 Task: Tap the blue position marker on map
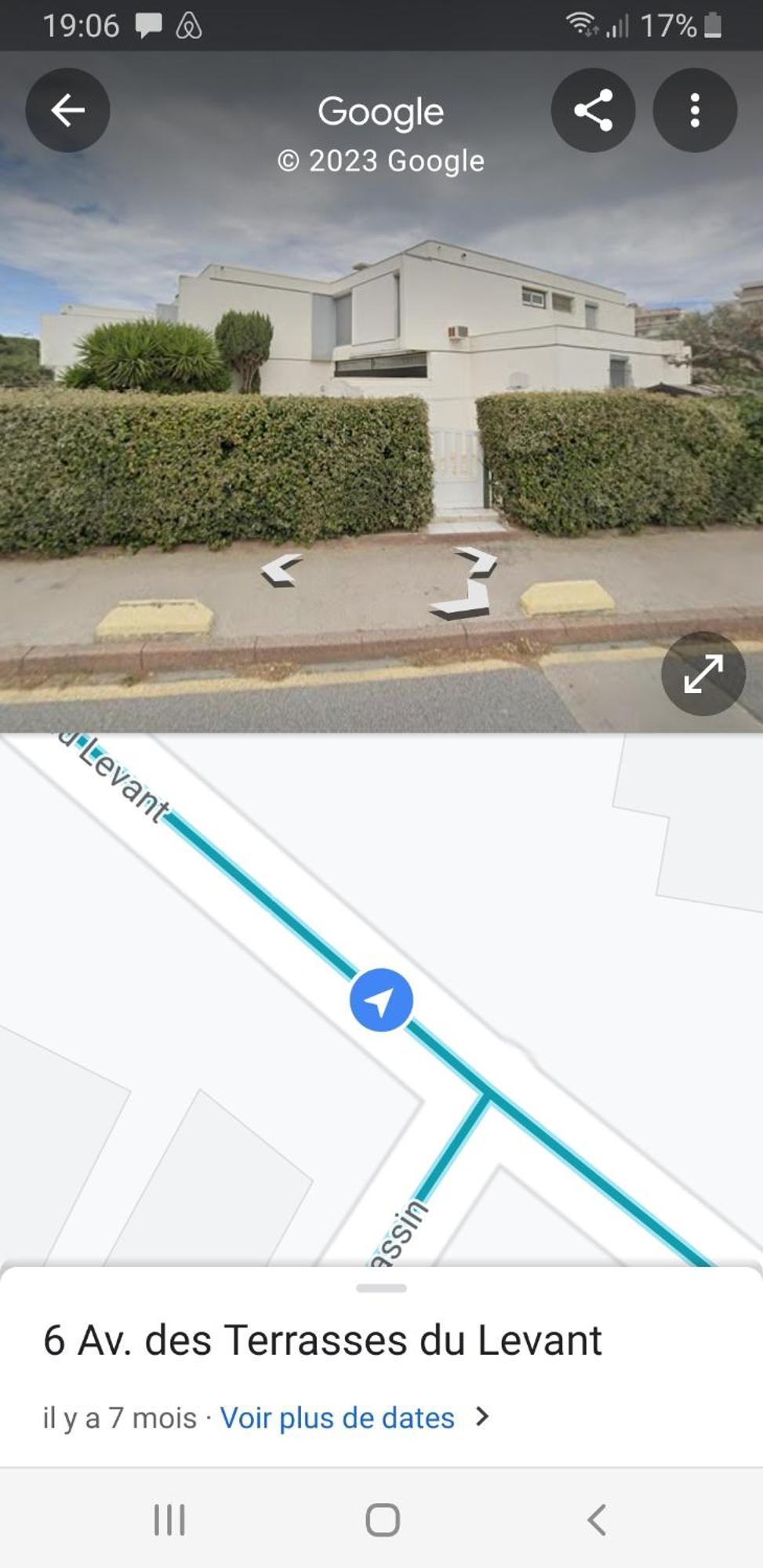tap(381, 1000)
